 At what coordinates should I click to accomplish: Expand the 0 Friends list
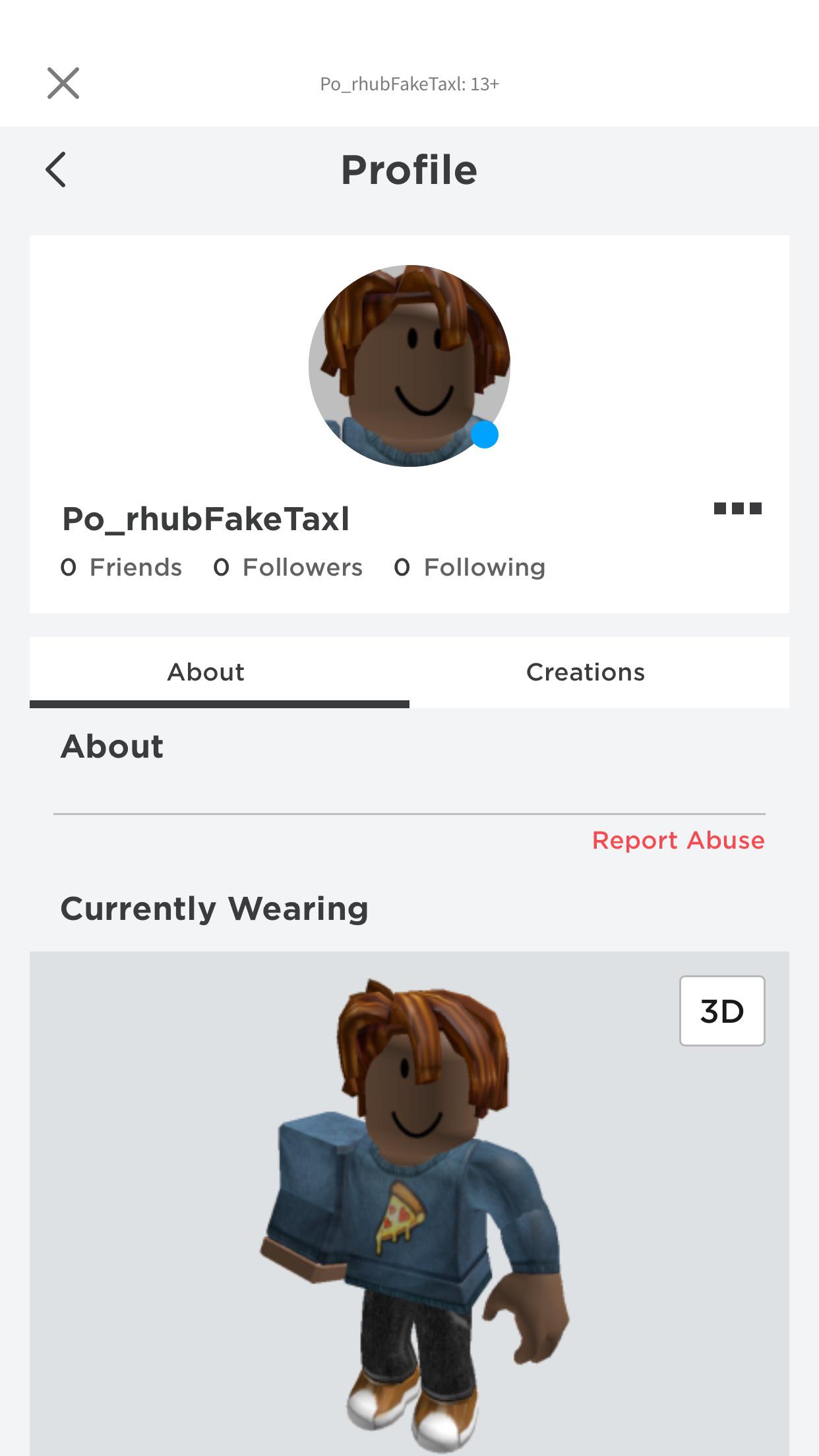pos(121,566)
